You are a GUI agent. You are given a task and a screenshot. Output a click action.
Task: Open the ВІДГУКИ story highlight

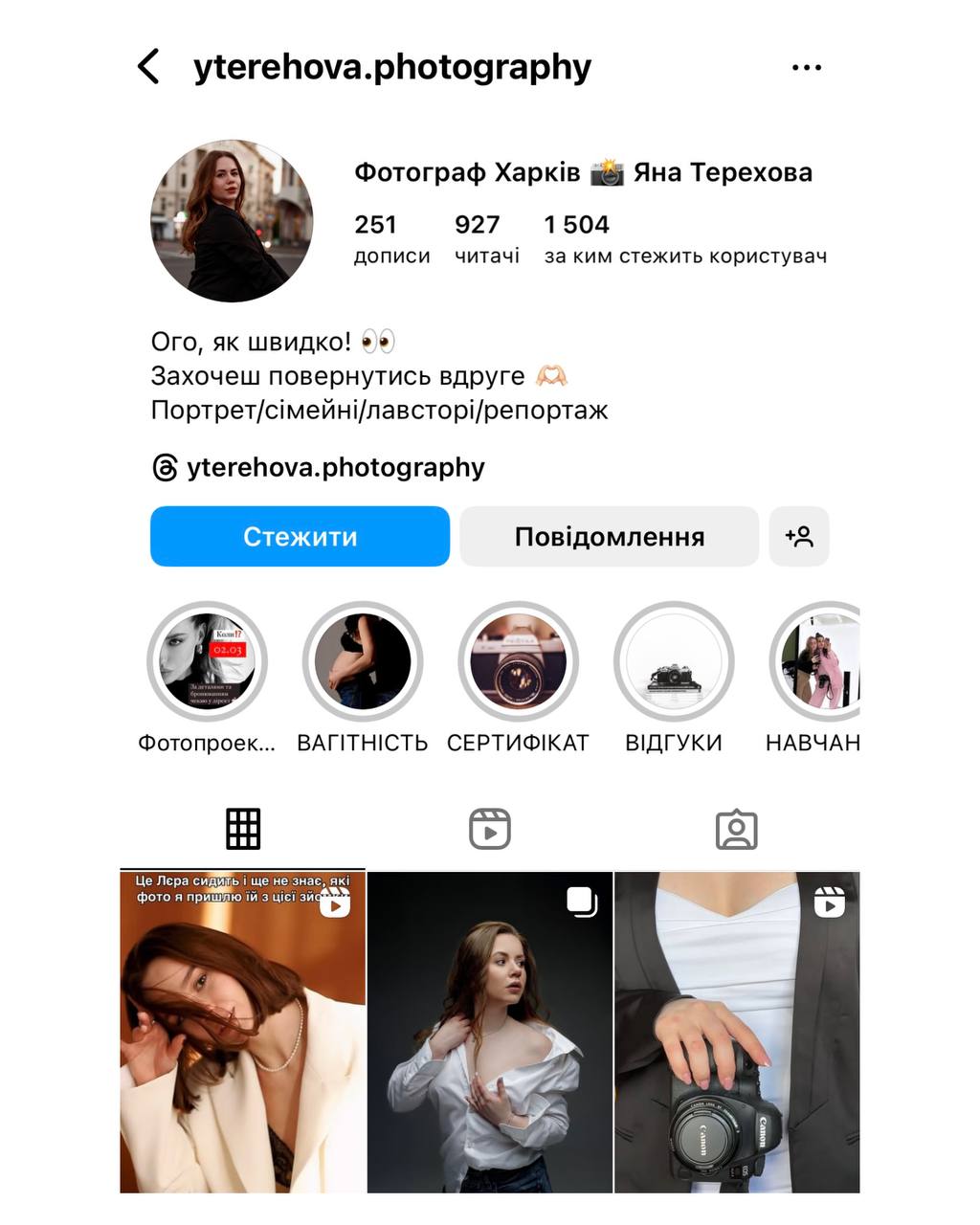pyautogui.click(x=674, y=661)
